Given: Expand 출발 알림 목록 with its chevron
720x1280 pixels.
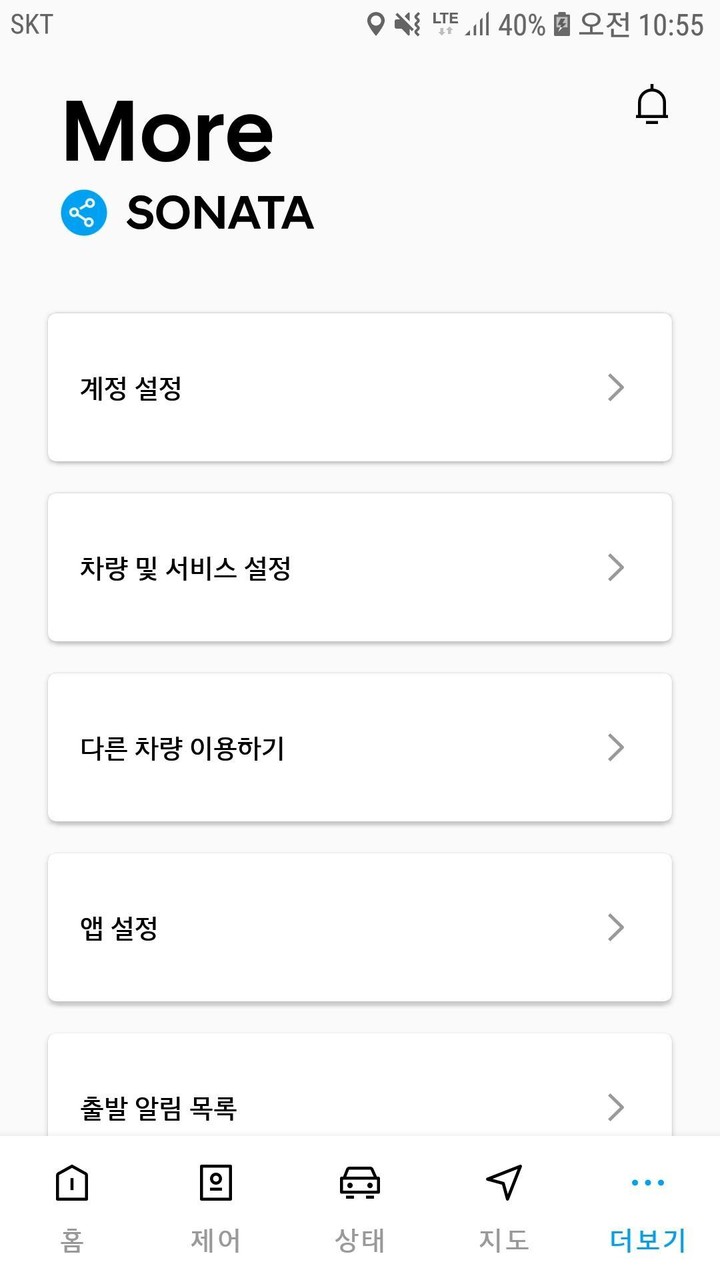Looking at the screenshot, I should (616, 1107).
